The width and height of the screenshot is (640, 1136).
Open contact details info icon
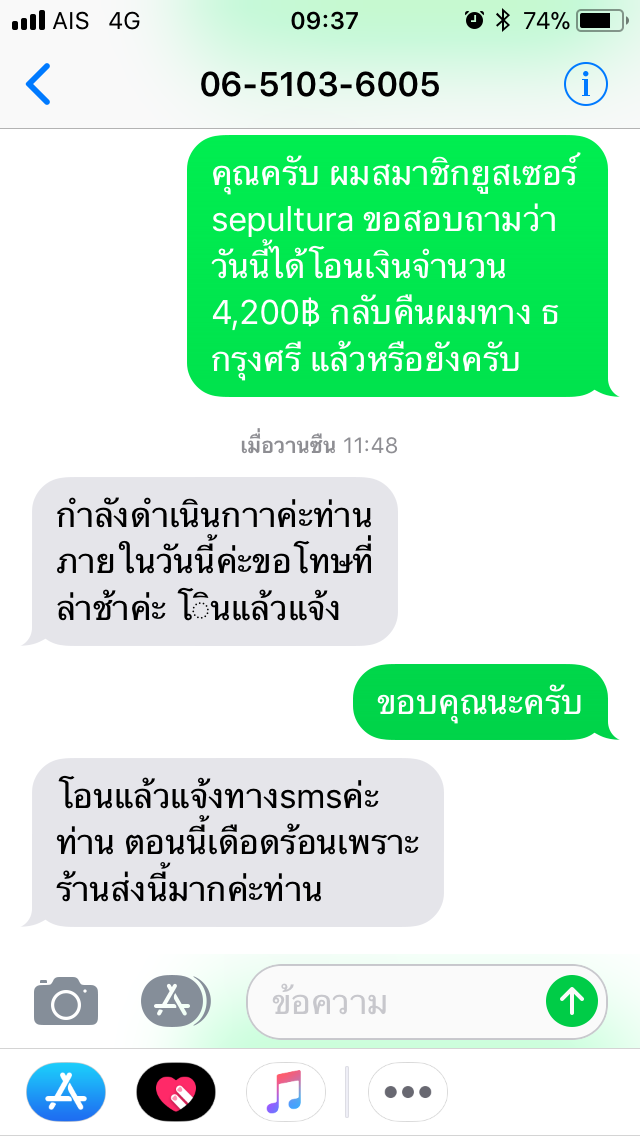coord(586,85)
